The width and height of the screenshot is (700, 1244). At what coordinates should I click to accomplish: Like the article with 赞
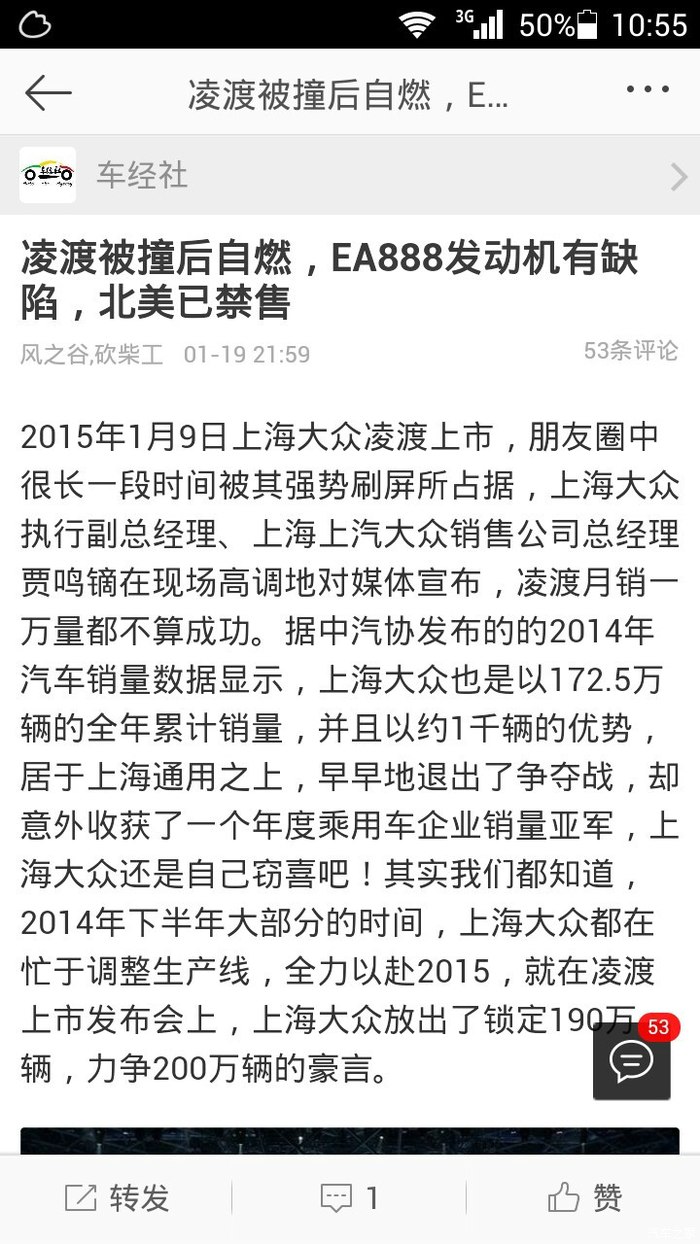[584, 1198]
